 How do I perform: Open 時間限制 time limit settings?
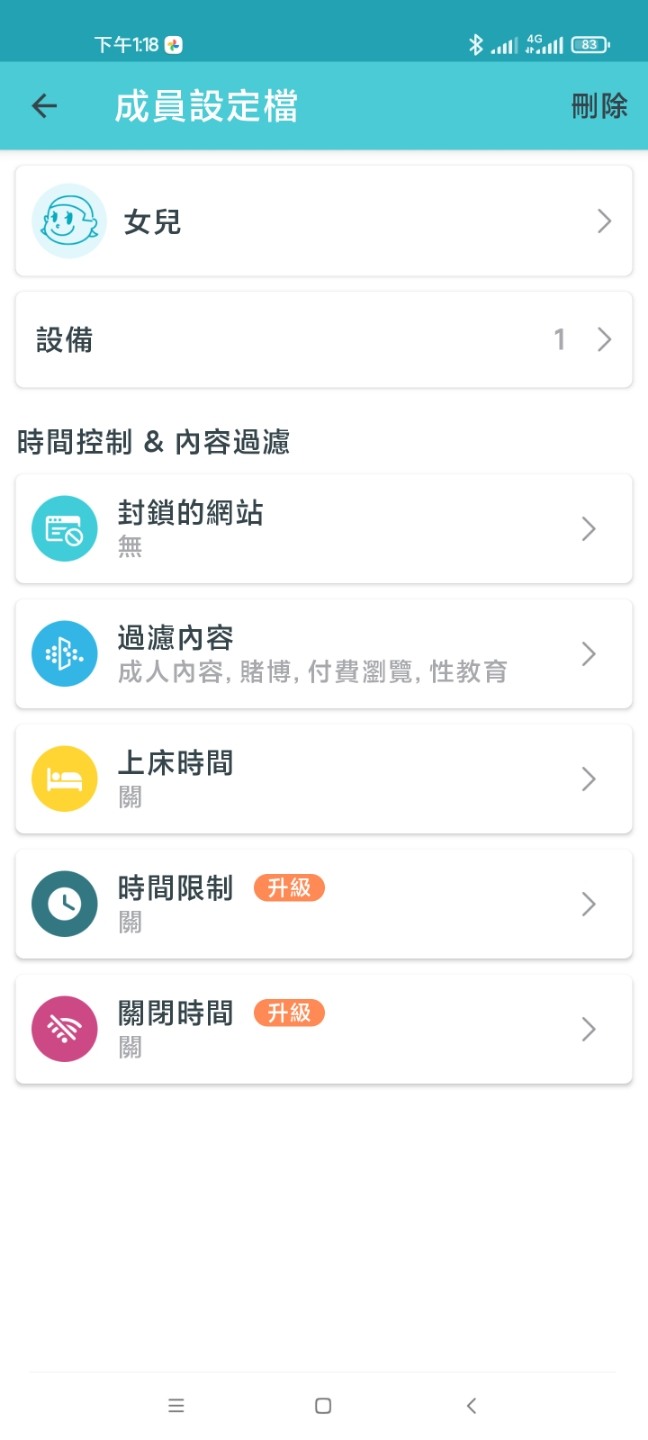(323, 904)
